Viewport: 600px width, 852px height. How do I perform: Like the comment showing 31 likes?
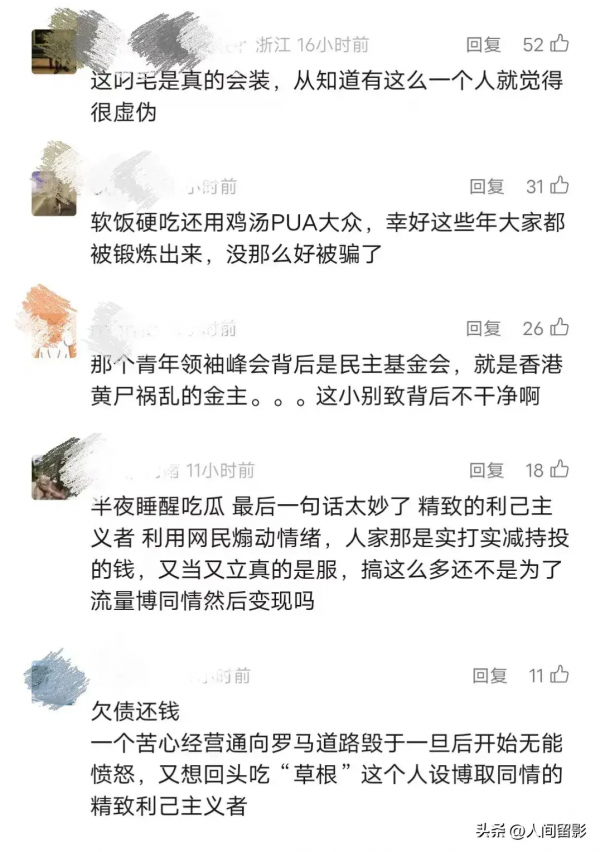pos(560,186)
